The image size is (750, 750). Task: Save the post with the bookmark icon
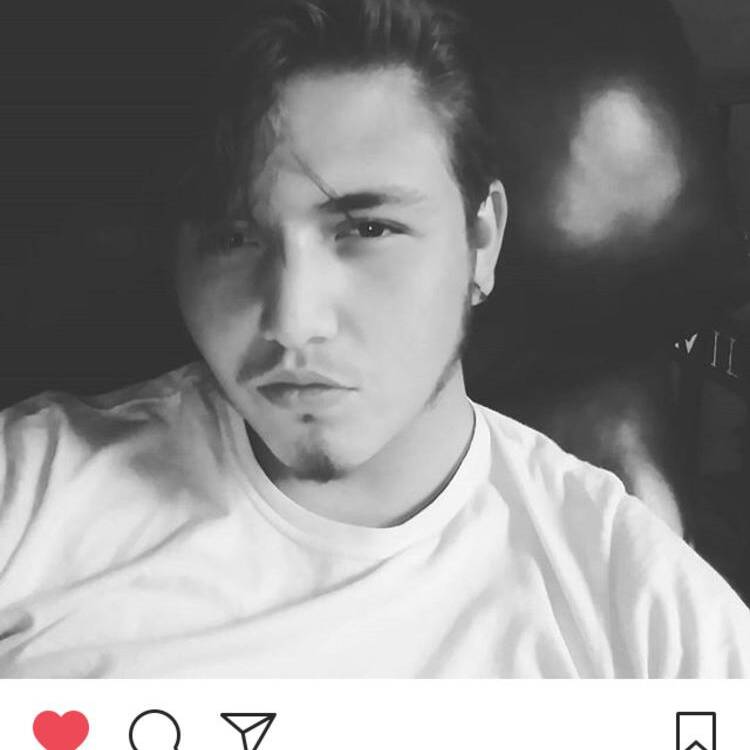[x=696, y=731]
